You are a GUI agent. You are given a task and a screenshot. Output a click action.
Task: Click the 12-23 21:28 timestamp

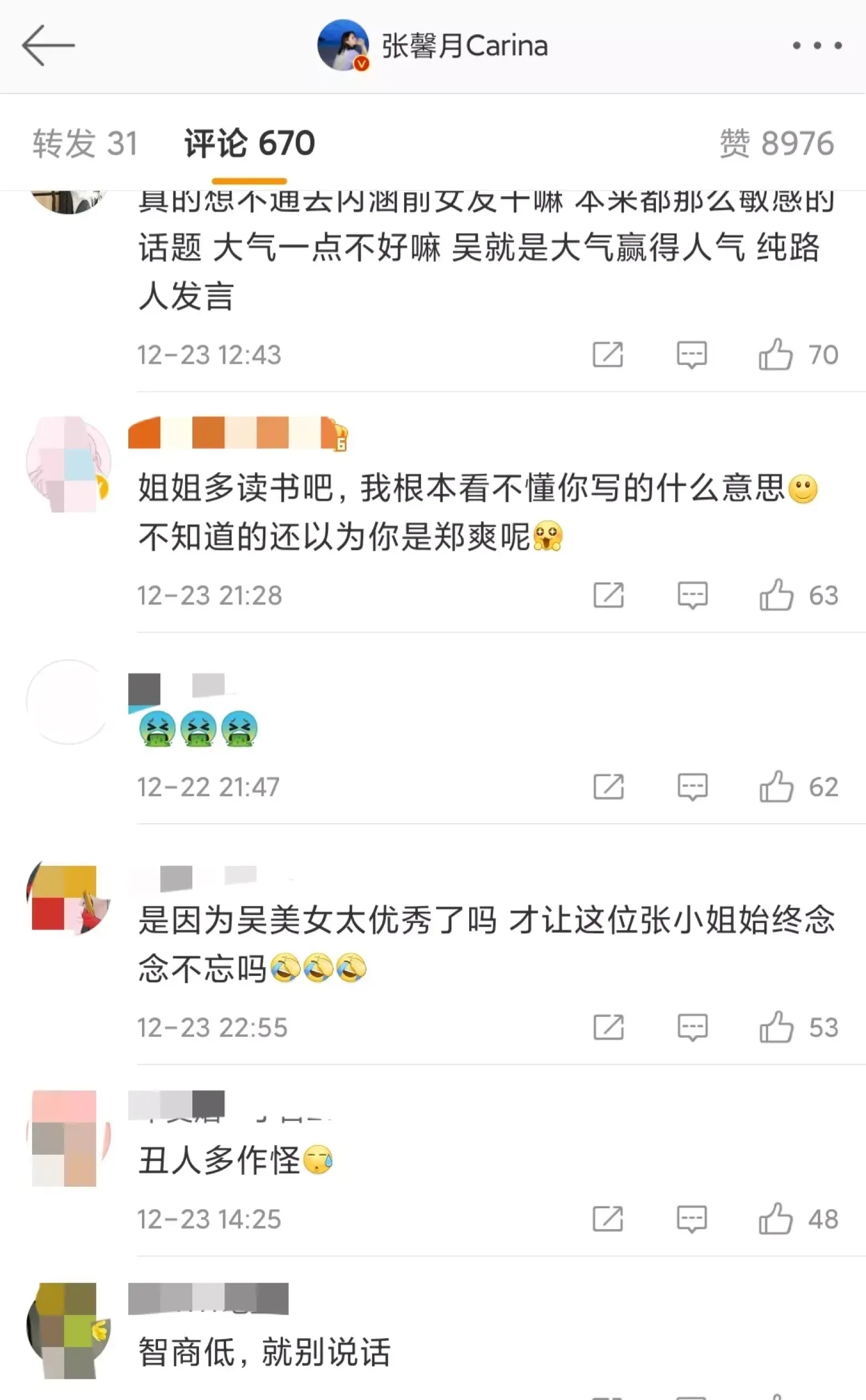211,595
